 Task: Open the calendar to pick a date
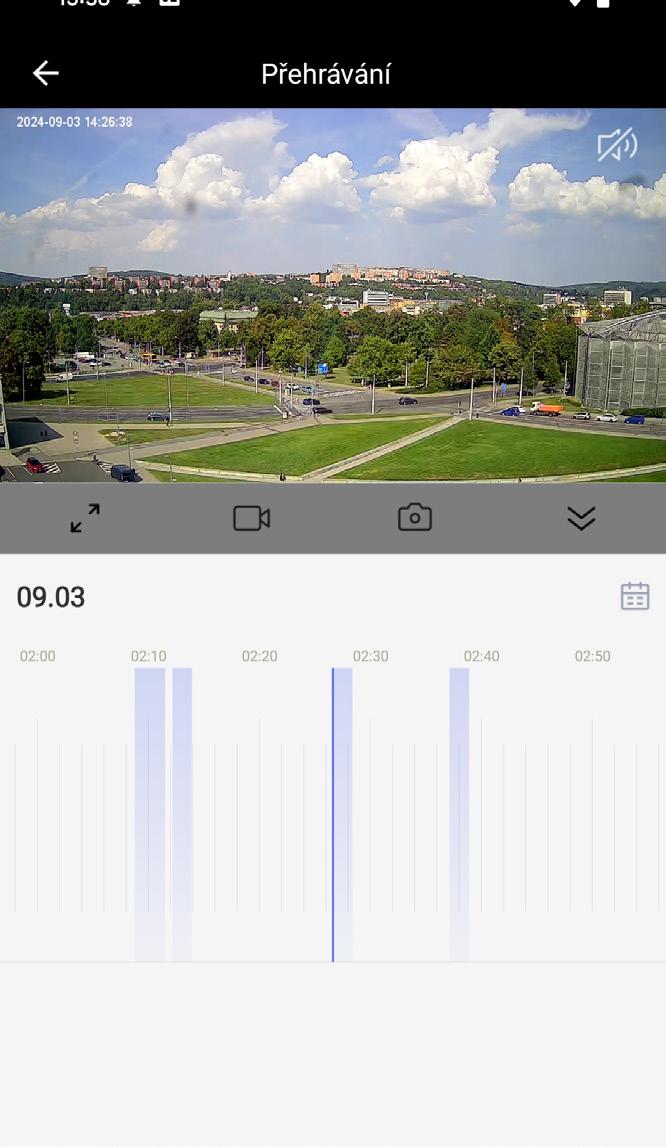[x=635, y=597]
